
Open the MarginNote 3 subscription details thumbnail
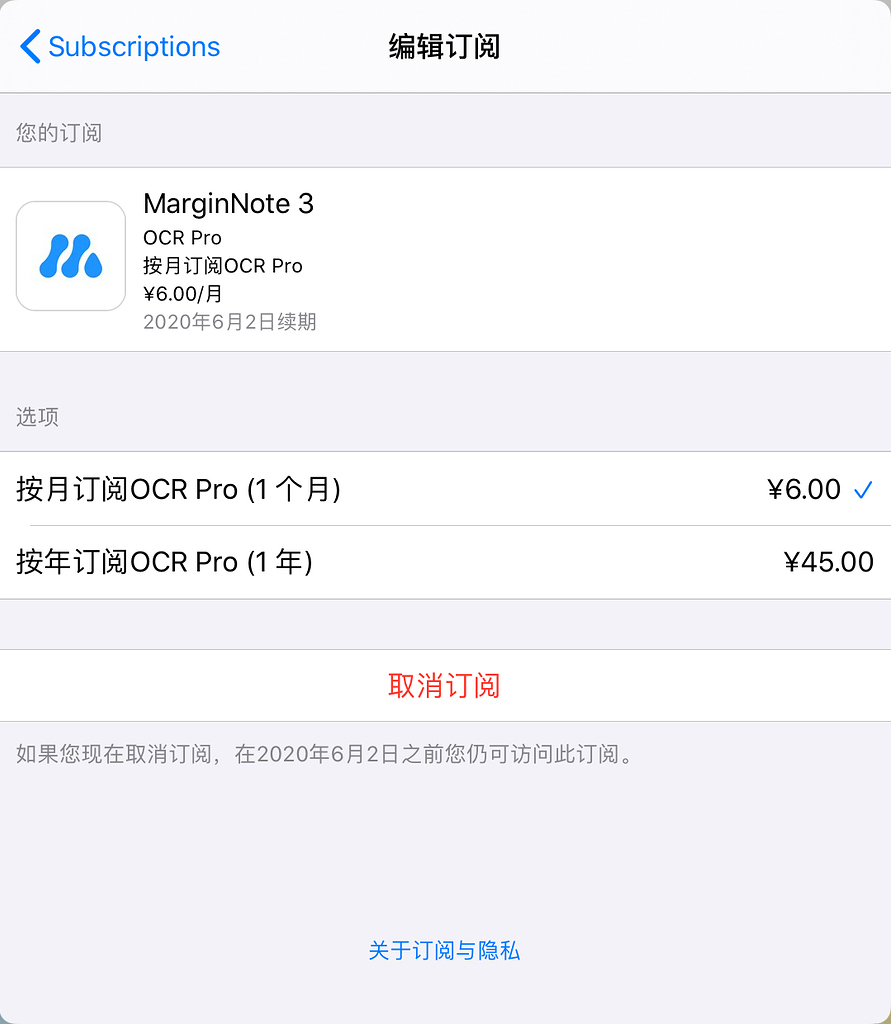pyautogui.click(x=70, y=255)
